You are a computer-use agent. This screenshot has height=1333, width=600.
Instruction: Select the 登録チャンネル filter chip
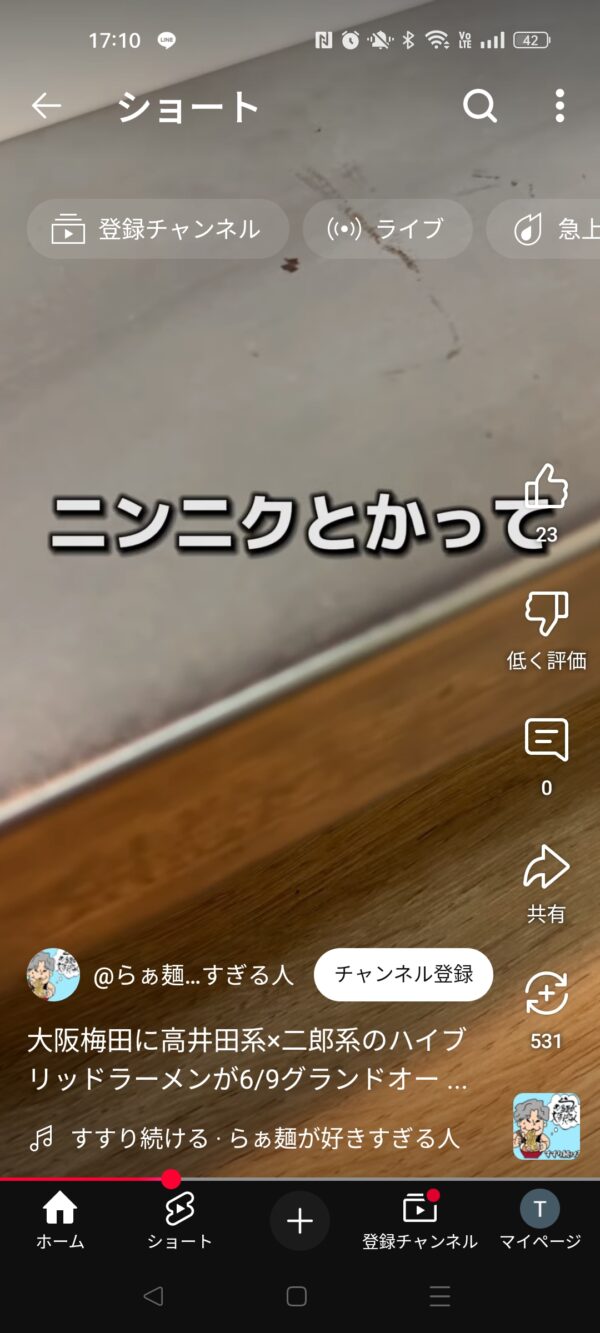(x=157, y=229)
